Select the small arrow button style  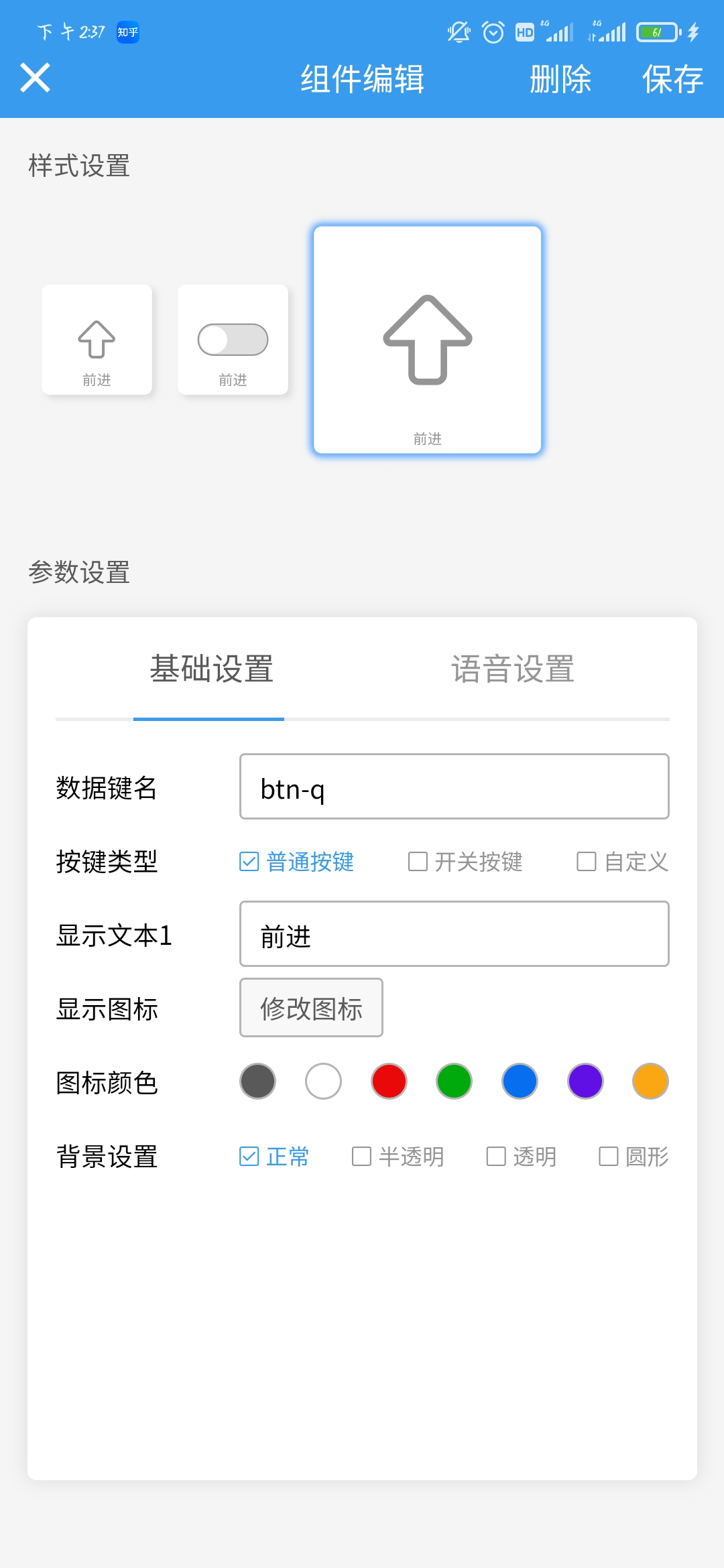[x=97, y=340]
